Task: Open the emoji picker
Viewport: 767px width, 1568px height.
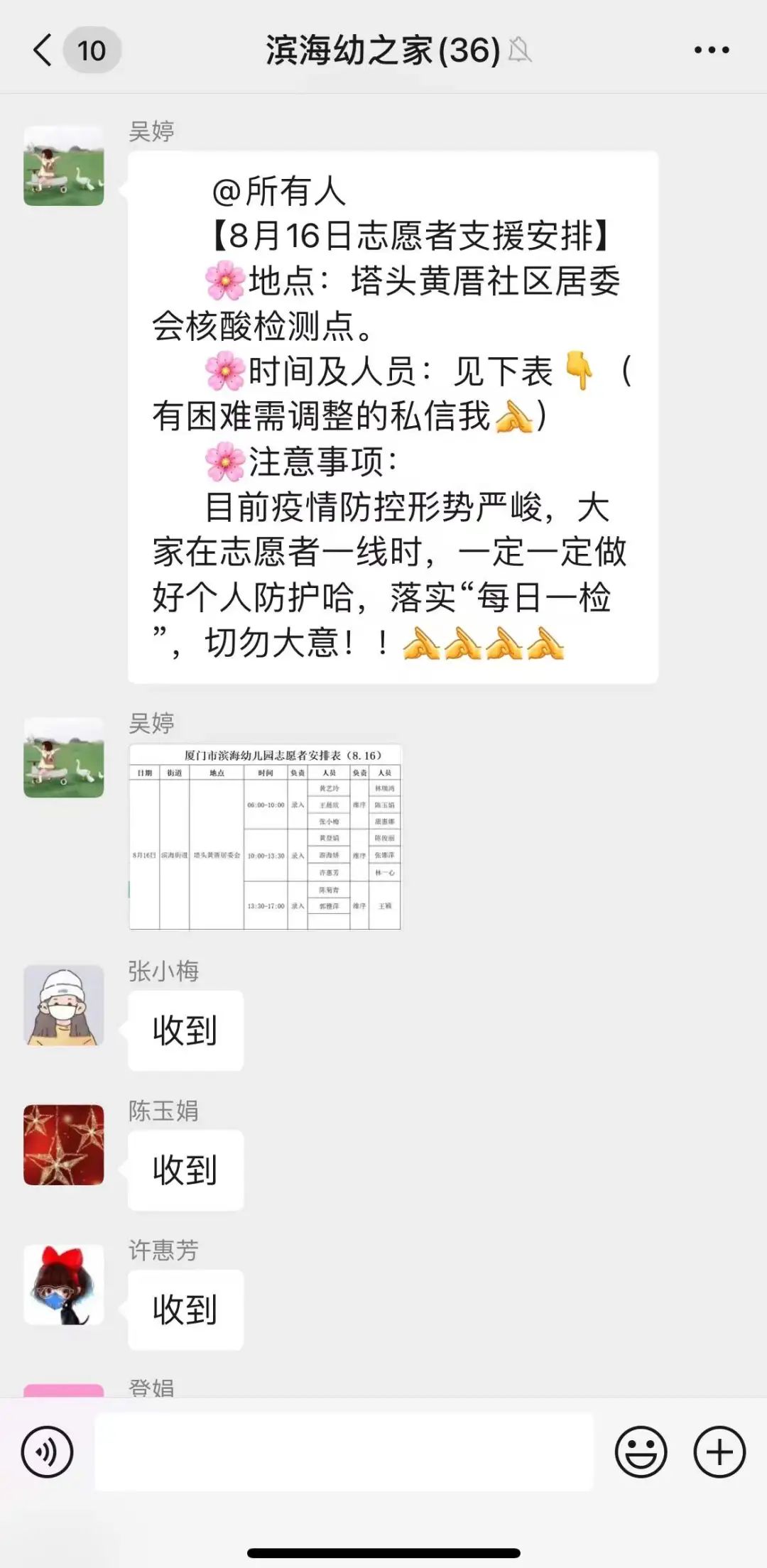Action: pyautogui.click(x=641, y=1452)
